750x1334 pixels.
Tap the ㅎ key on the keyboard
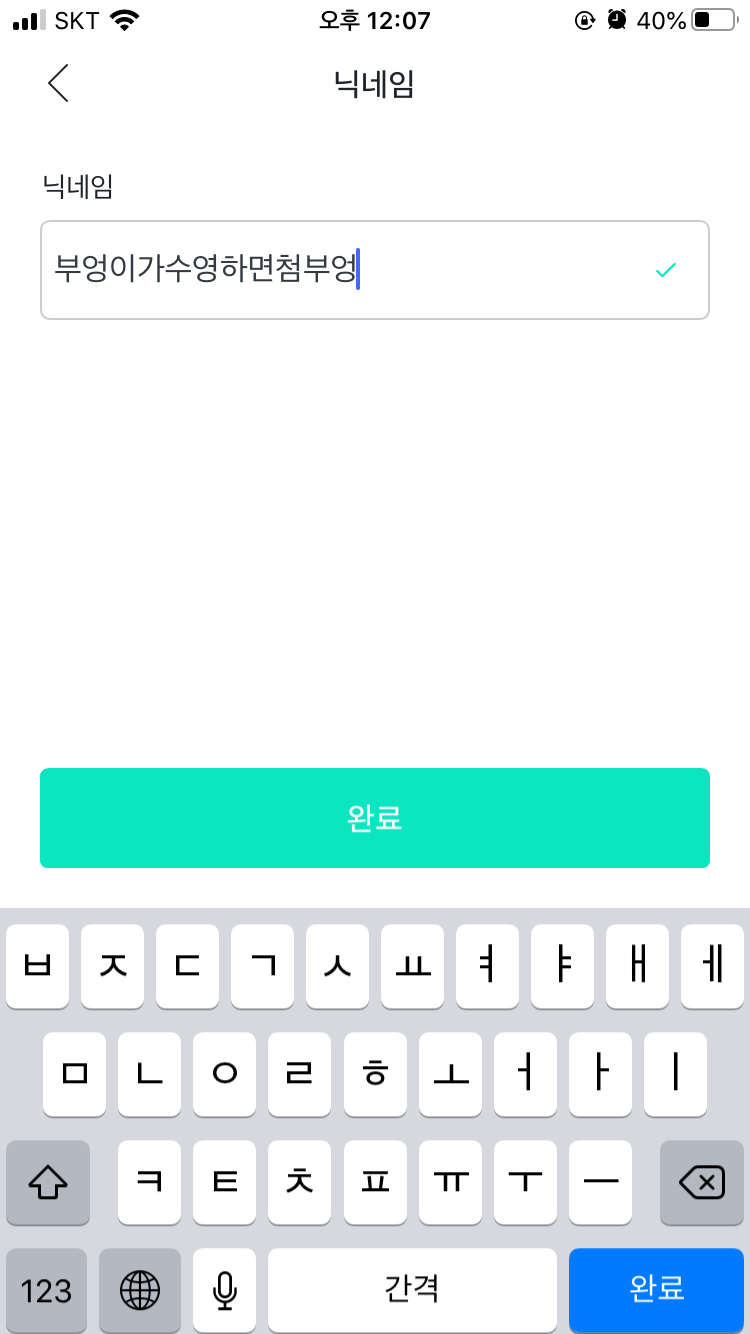point(375,1075)
